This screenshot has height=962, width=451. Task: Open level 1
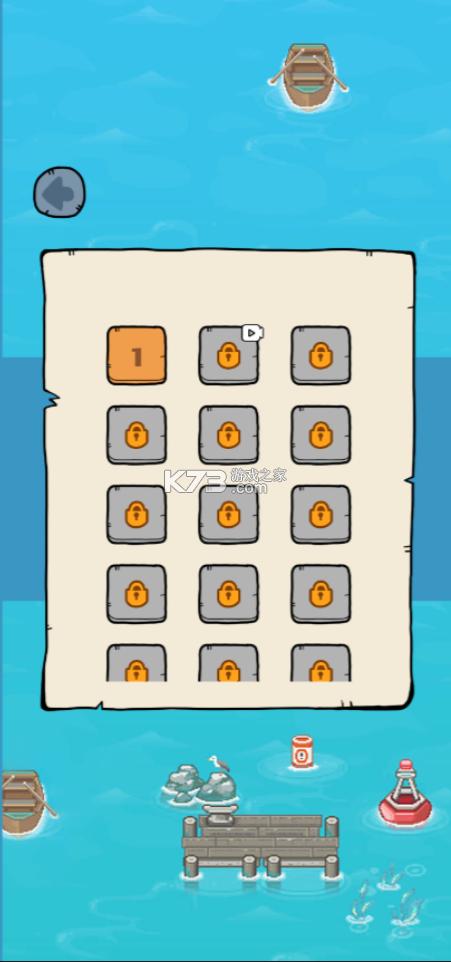(136, 355)
